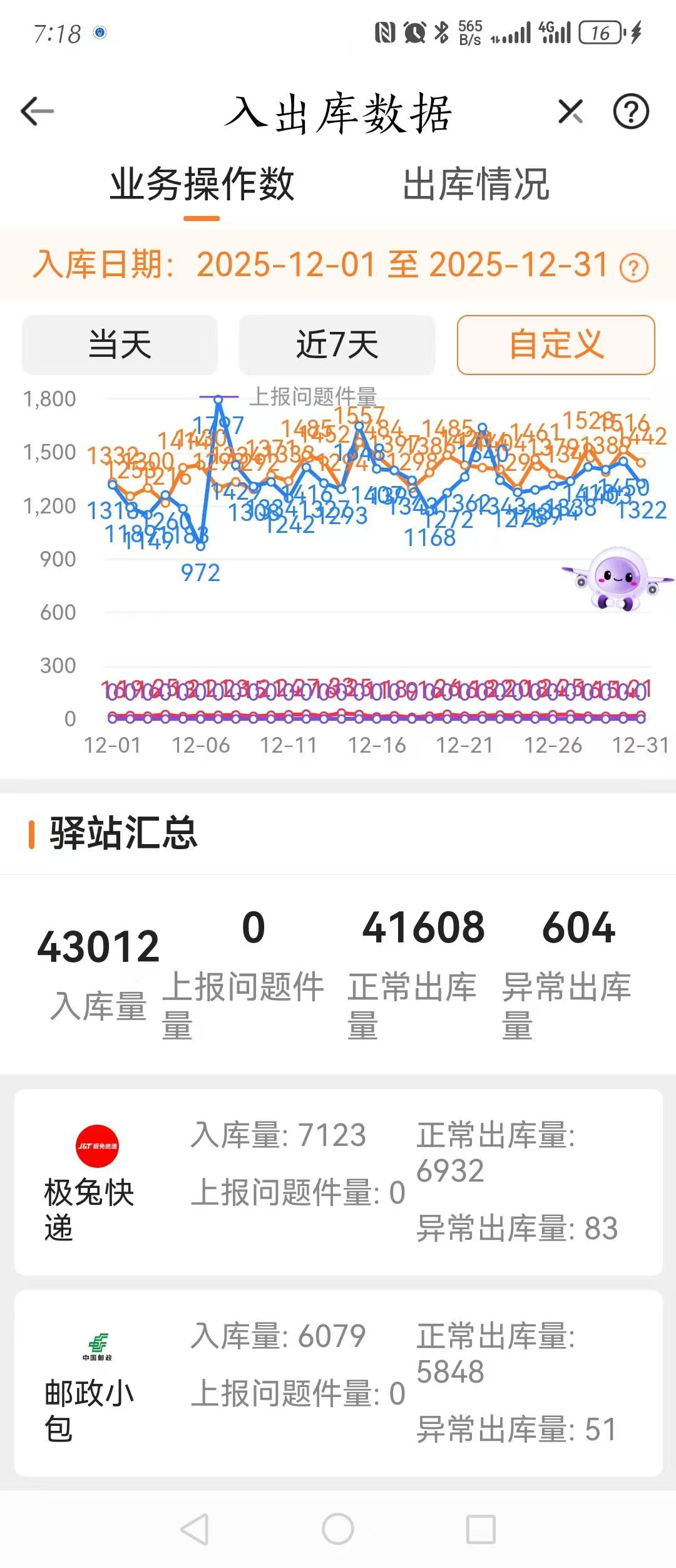Open the 邮政小包 courier card

tap(338, 1383)
